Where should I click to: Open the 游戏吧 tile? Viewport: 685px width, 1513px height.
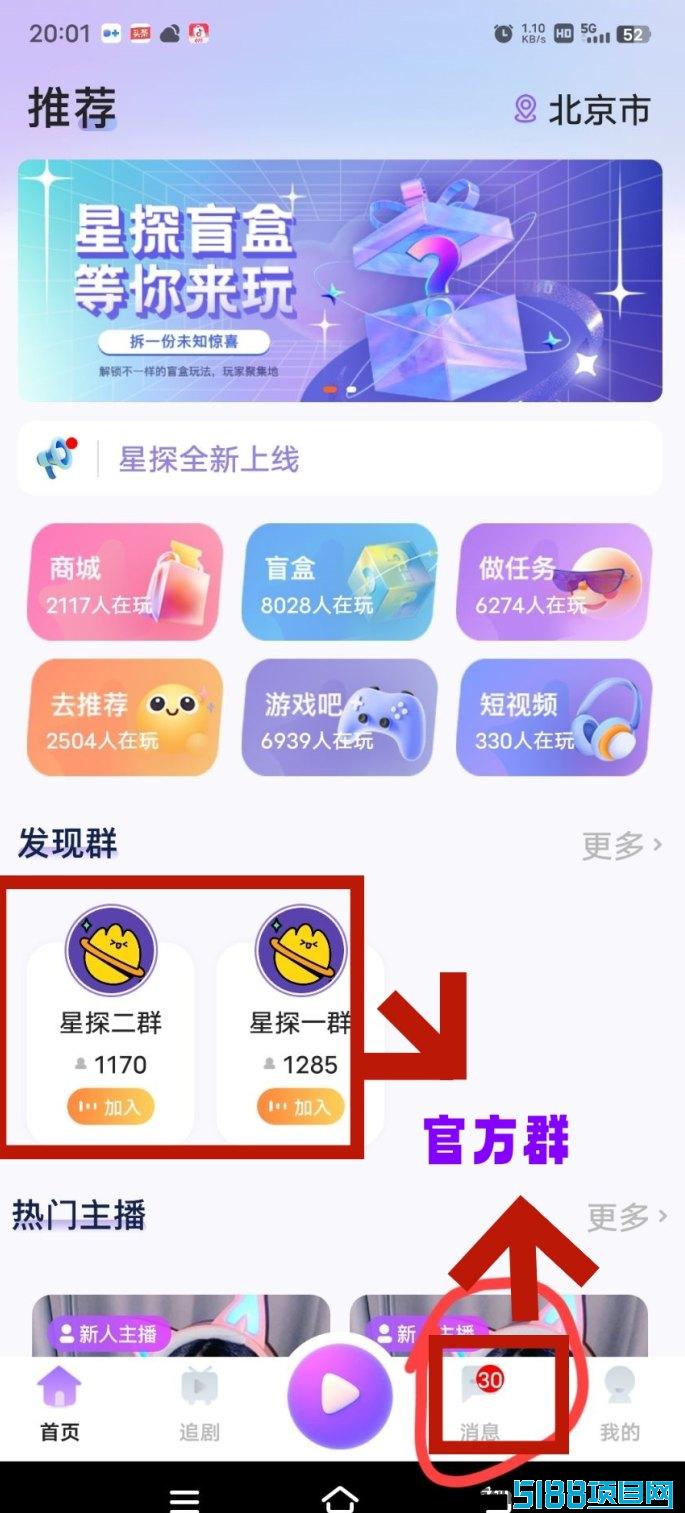click(x=340, y=718)
